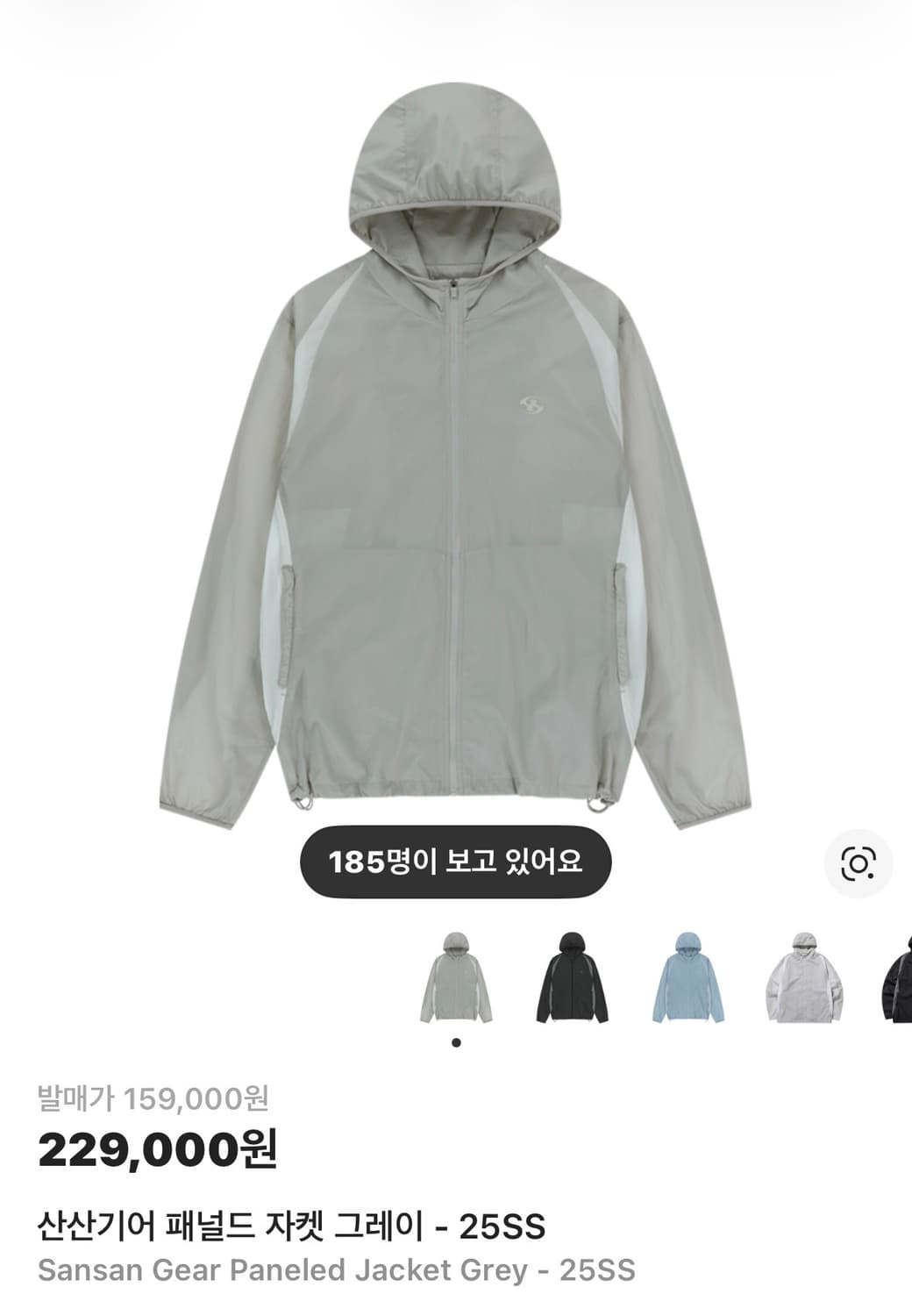
Task: Open the Korean product title link
Action: (x=291, y=1223)
